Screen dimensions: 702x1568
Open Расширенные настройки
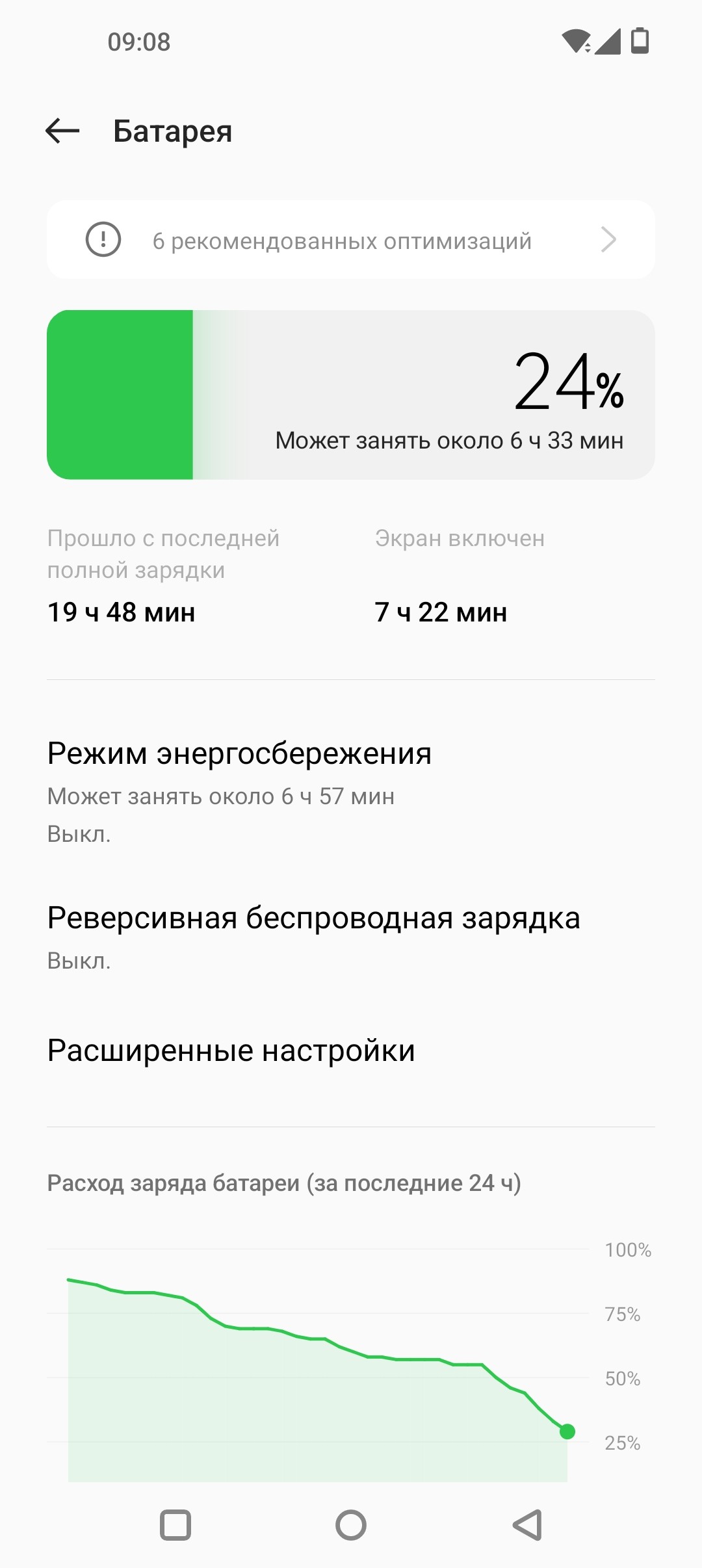(351, 1051)
